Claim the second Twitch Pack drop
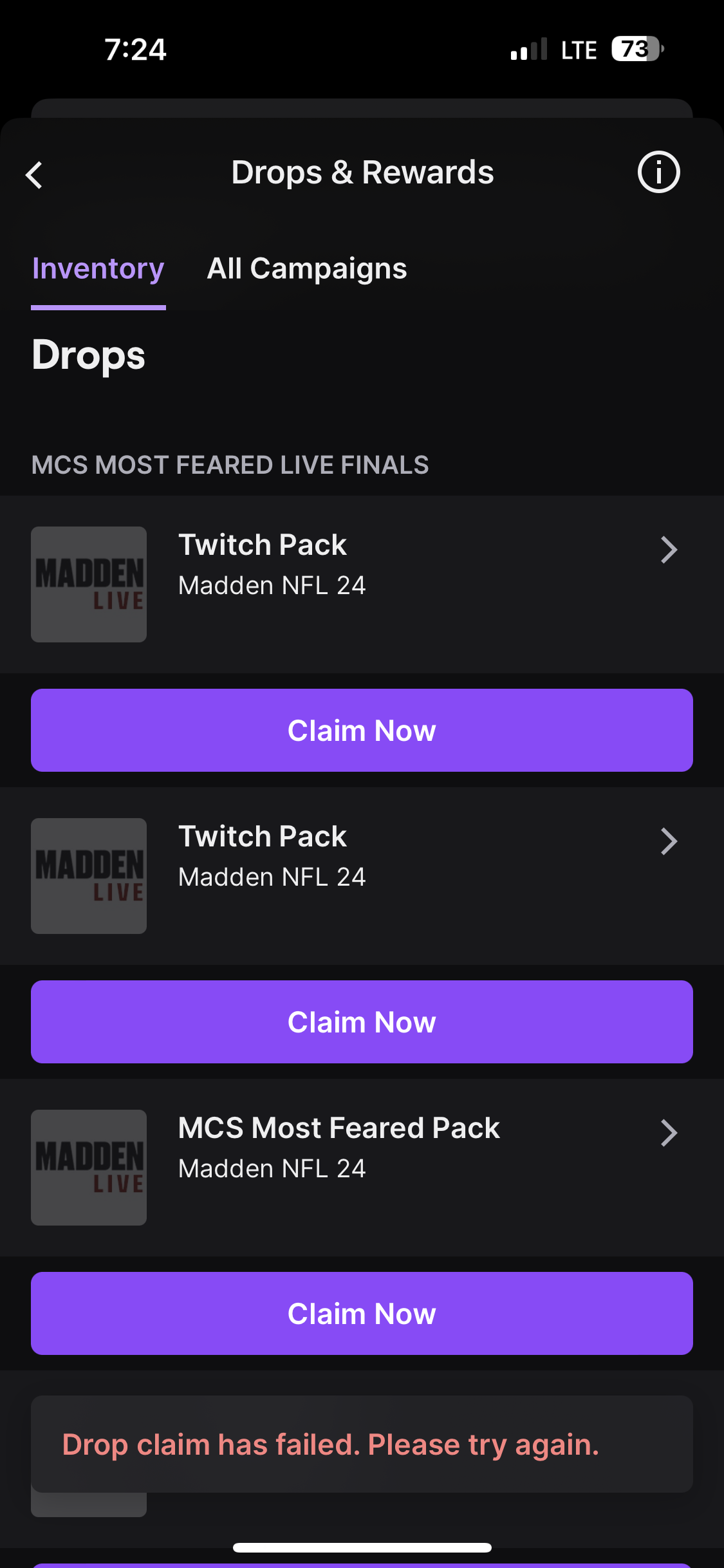This screenshot has width=724, height=1568. point(362,1022)
